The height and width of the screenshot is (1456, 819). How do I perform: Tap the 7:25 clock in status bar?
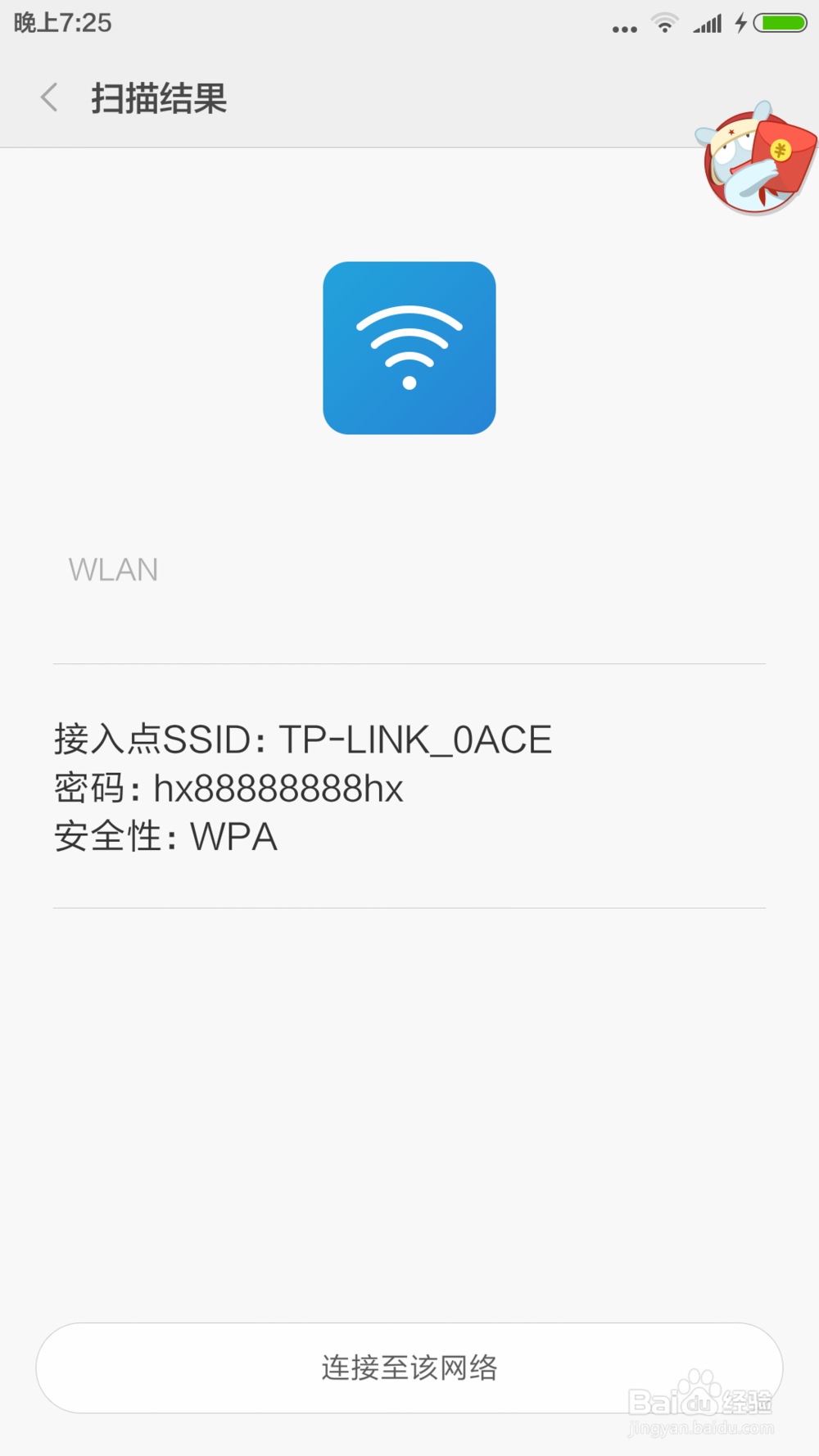(x=61, y=24)
